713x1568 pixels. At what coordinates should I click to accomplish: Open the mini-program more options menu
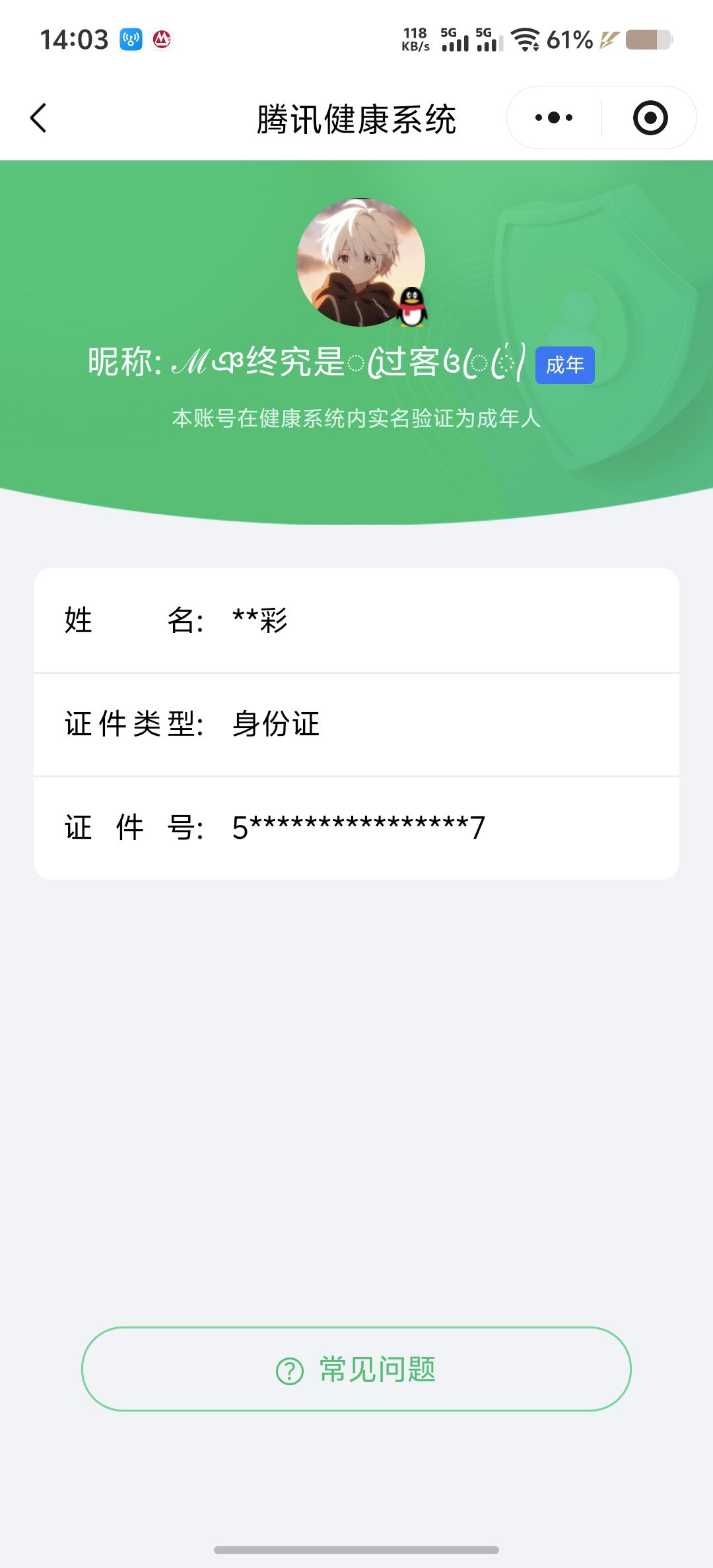[553, 116]
